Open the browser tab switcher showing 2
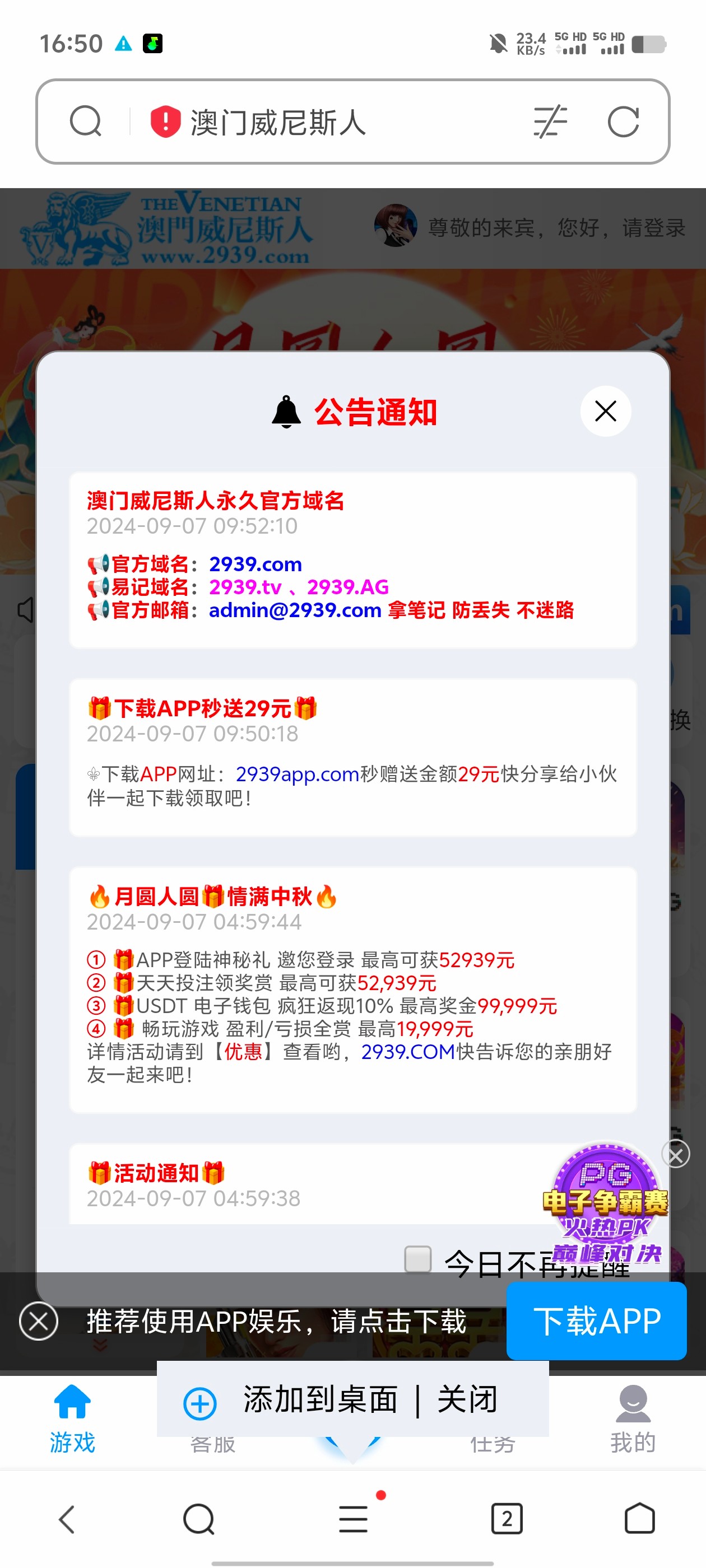Screen dimensions: 706x1568 point(506,1519)
